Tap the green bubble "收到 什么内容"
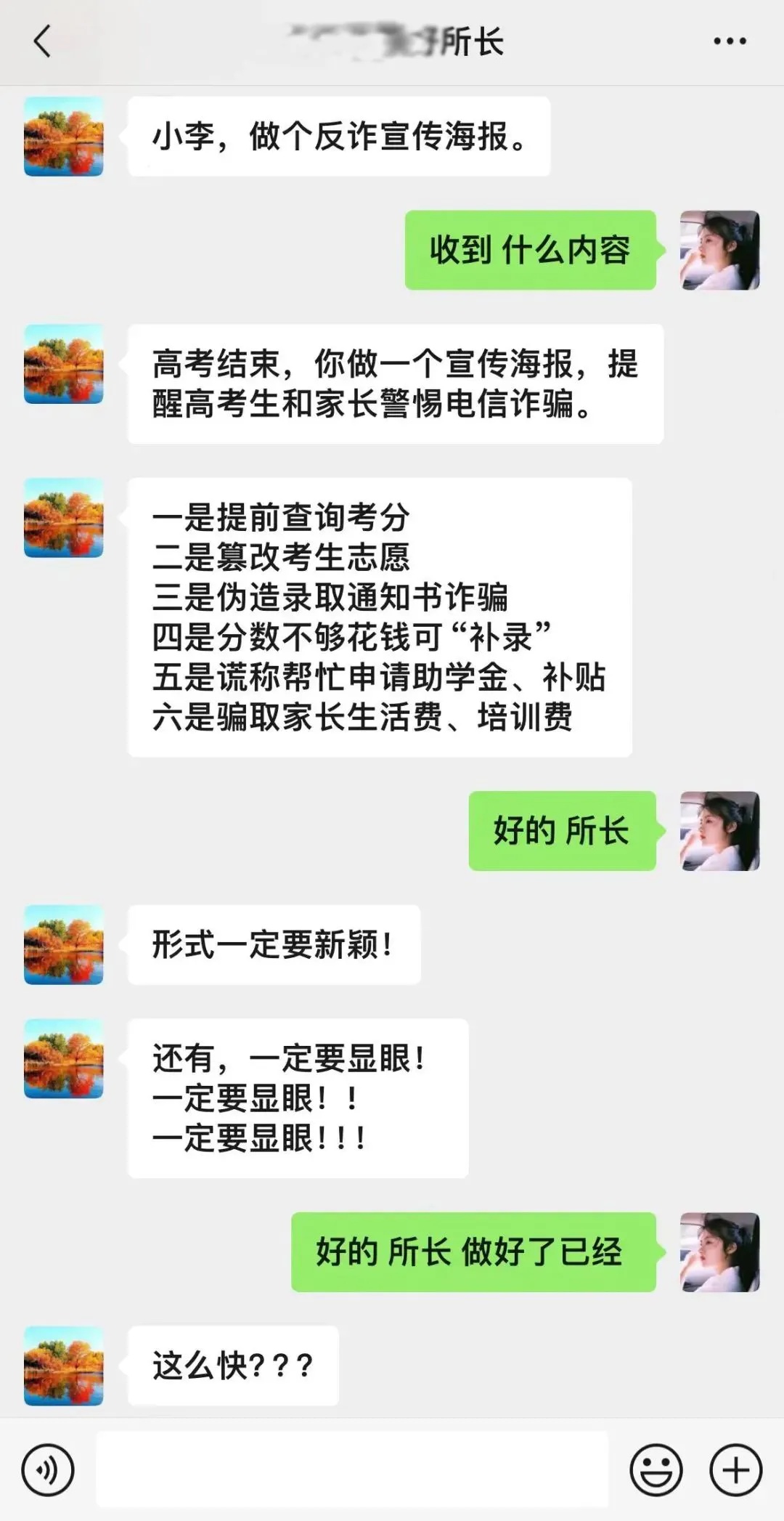The image size is (784, 1521). pos(530,251)
